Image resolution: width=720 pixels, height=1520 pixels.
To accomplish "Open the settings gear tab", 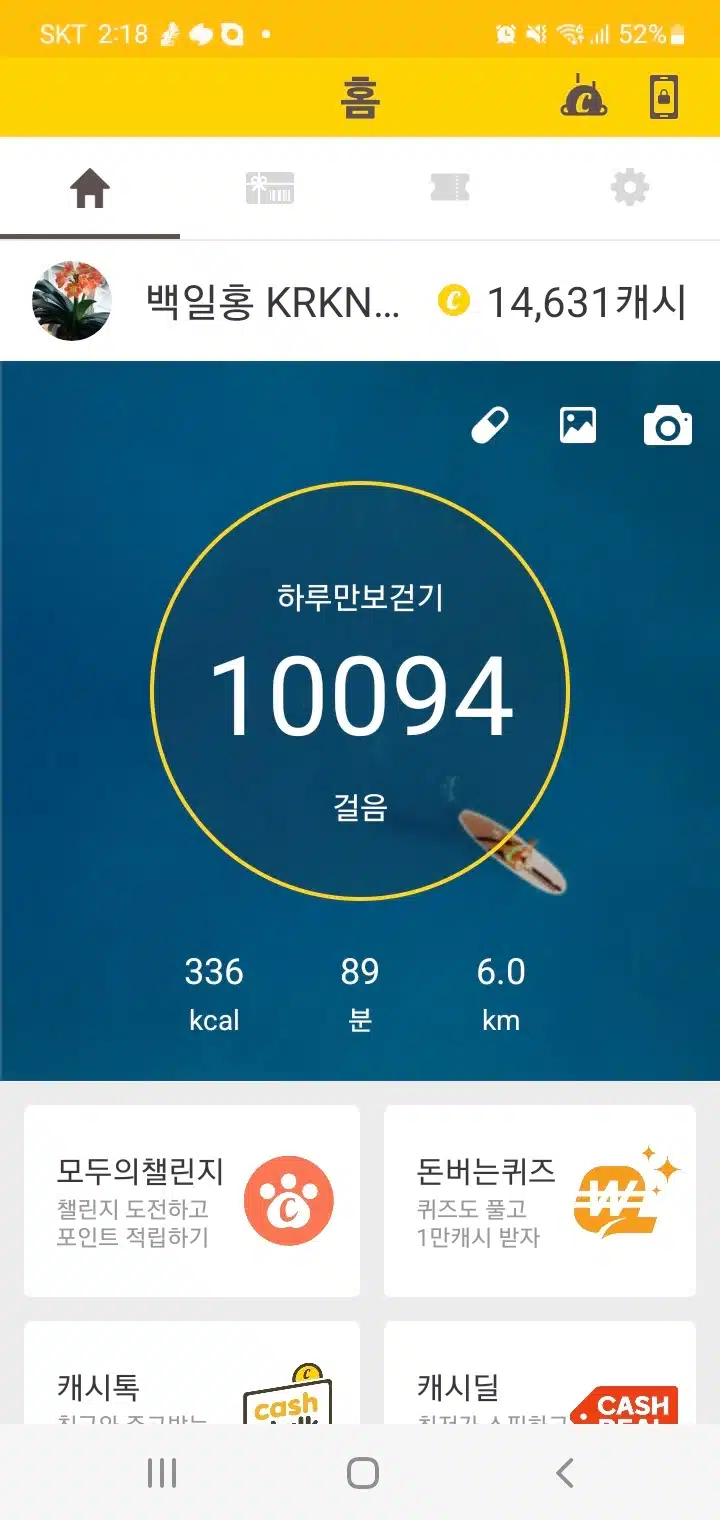I will point(630,188).
